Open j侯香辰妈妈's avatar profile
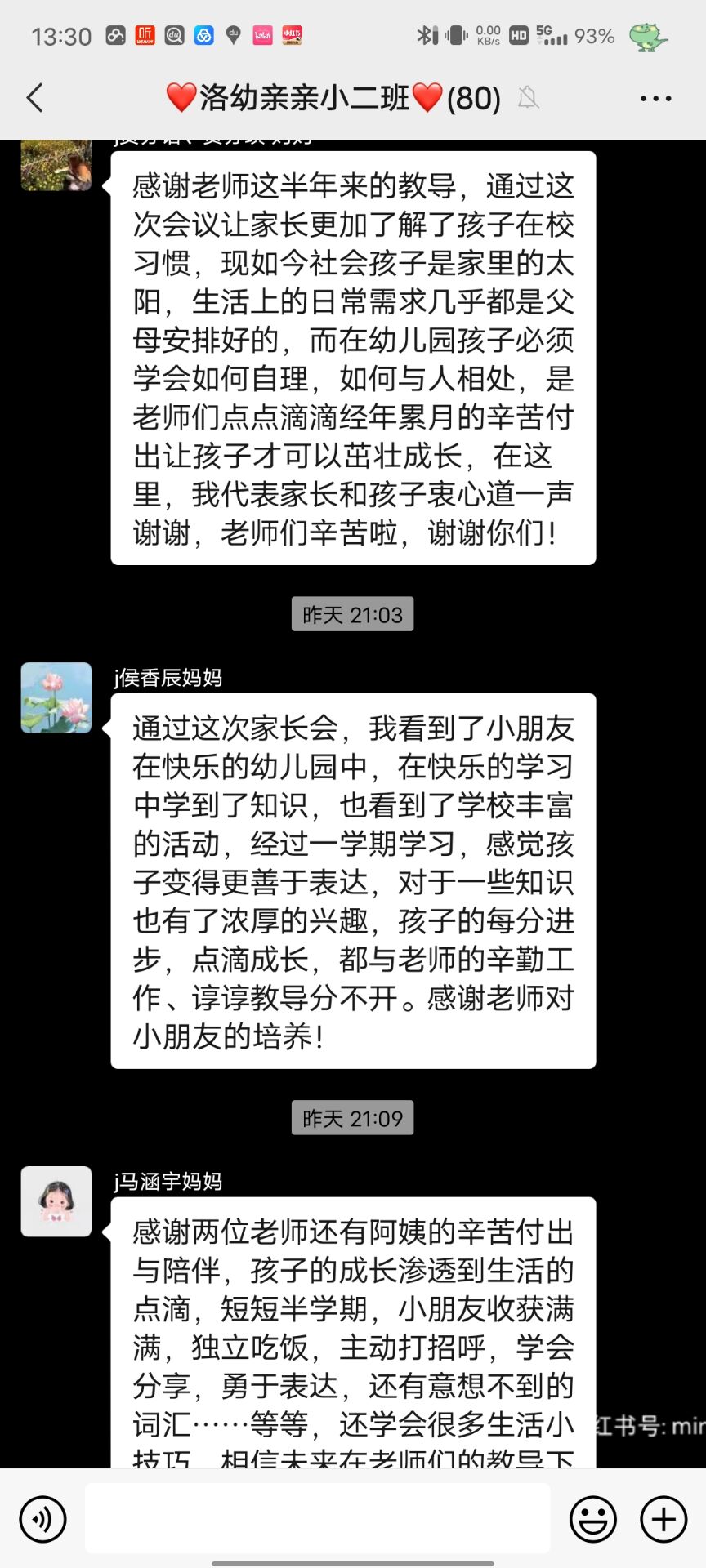Image resolution: width=706 pixels, height=1568 pixels. (x=56, y=697)
